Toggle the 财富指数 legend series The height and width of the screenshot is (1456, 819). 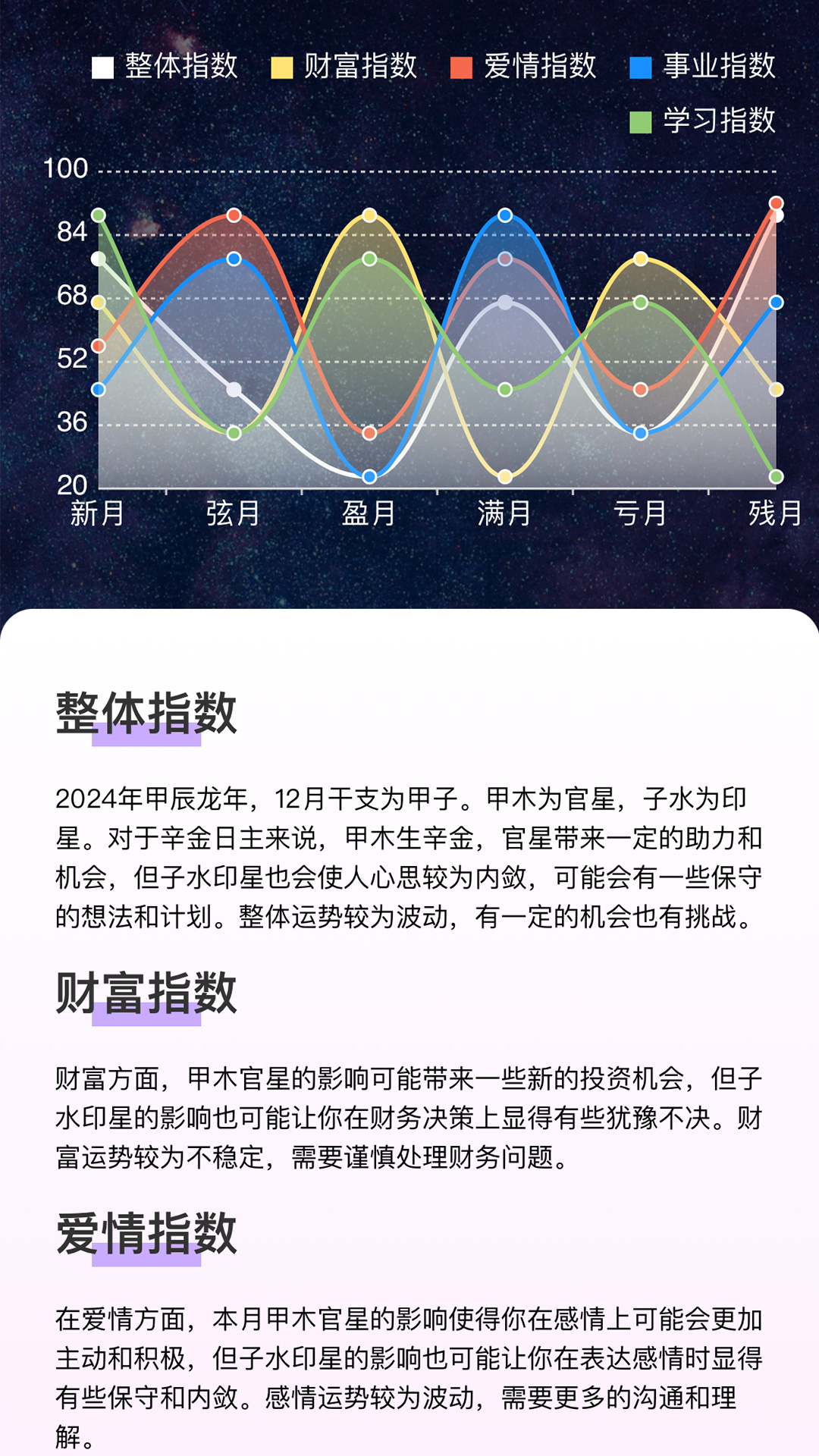345,67
